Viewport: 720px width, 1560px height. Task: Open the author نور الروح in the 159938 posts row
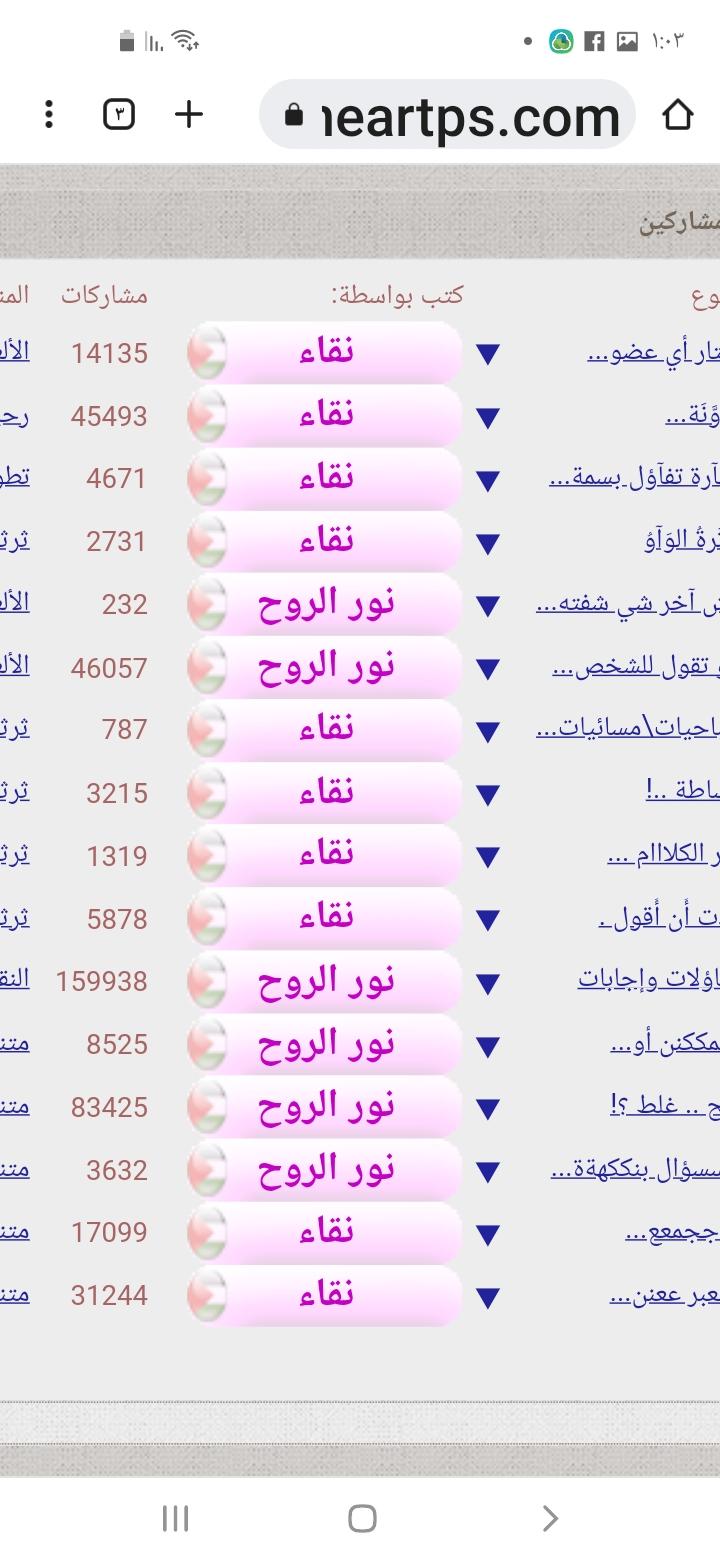[326, 981]
